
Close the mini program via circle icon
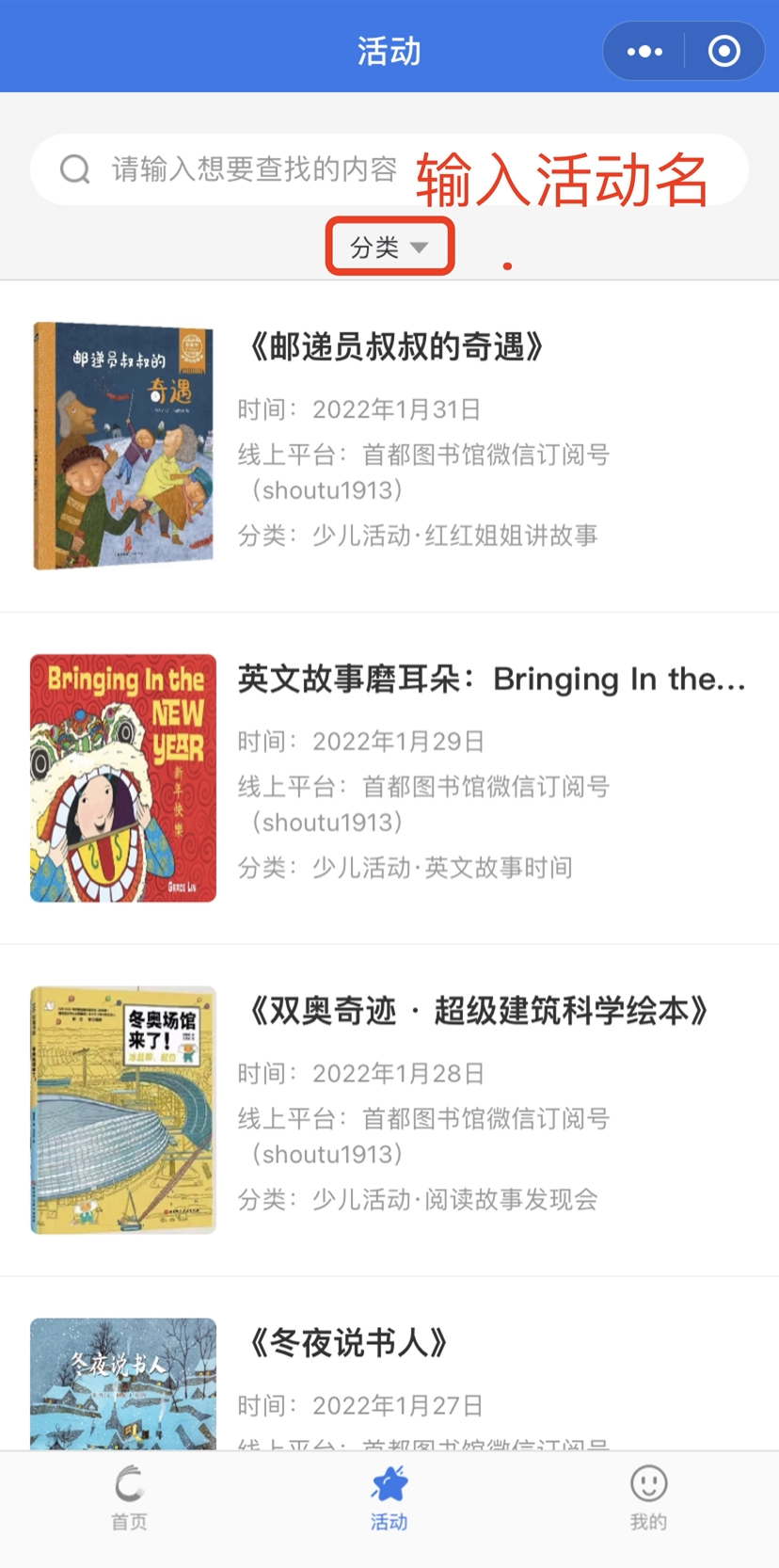724,52
